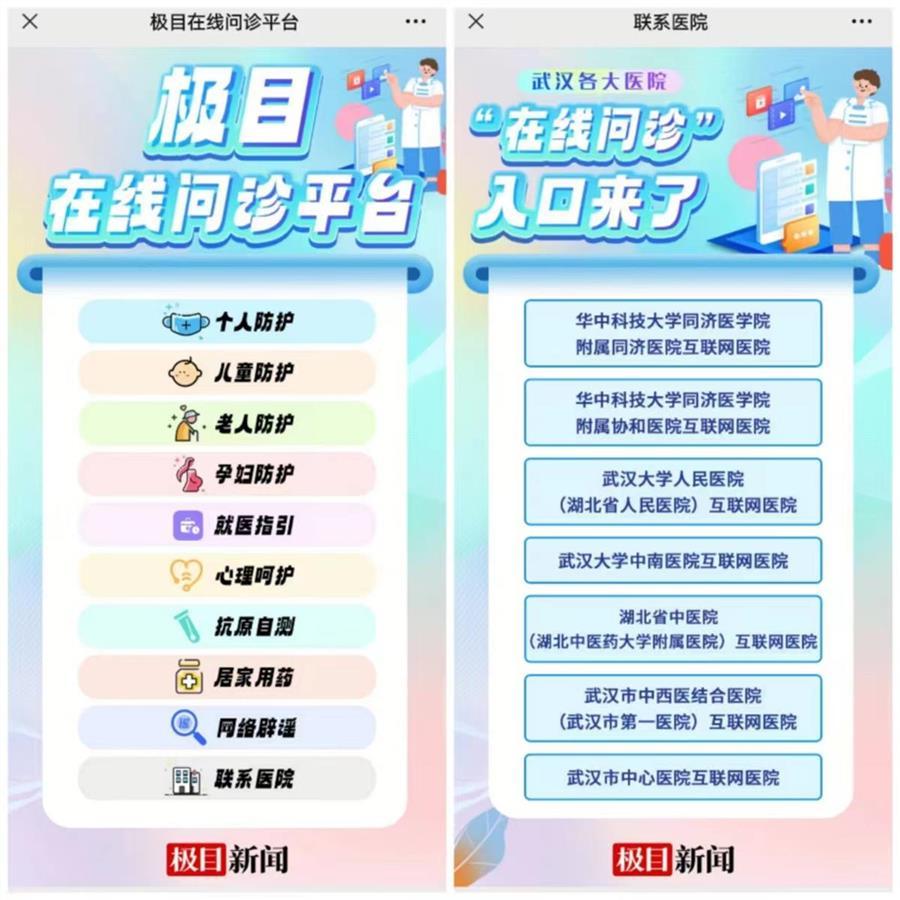
Task: Open 附属同济医院互联网医院
Action: click(672, 334)
